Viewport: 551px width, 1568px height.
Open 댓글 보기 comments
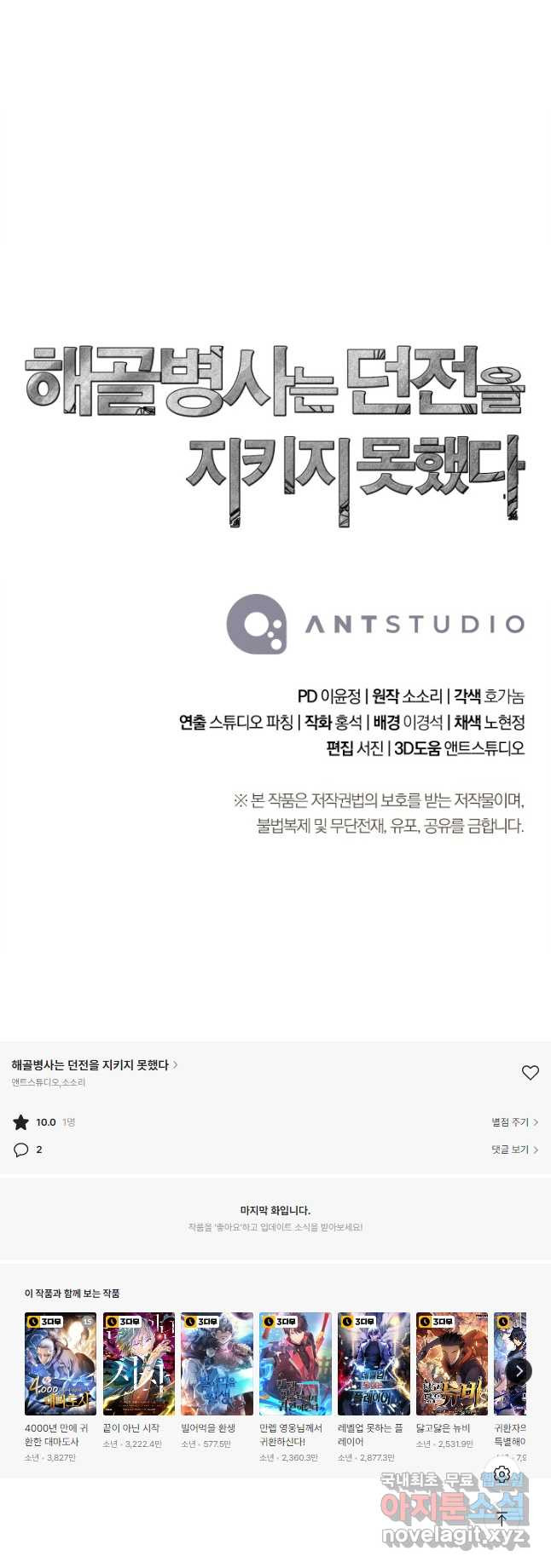click(514, 1150)
